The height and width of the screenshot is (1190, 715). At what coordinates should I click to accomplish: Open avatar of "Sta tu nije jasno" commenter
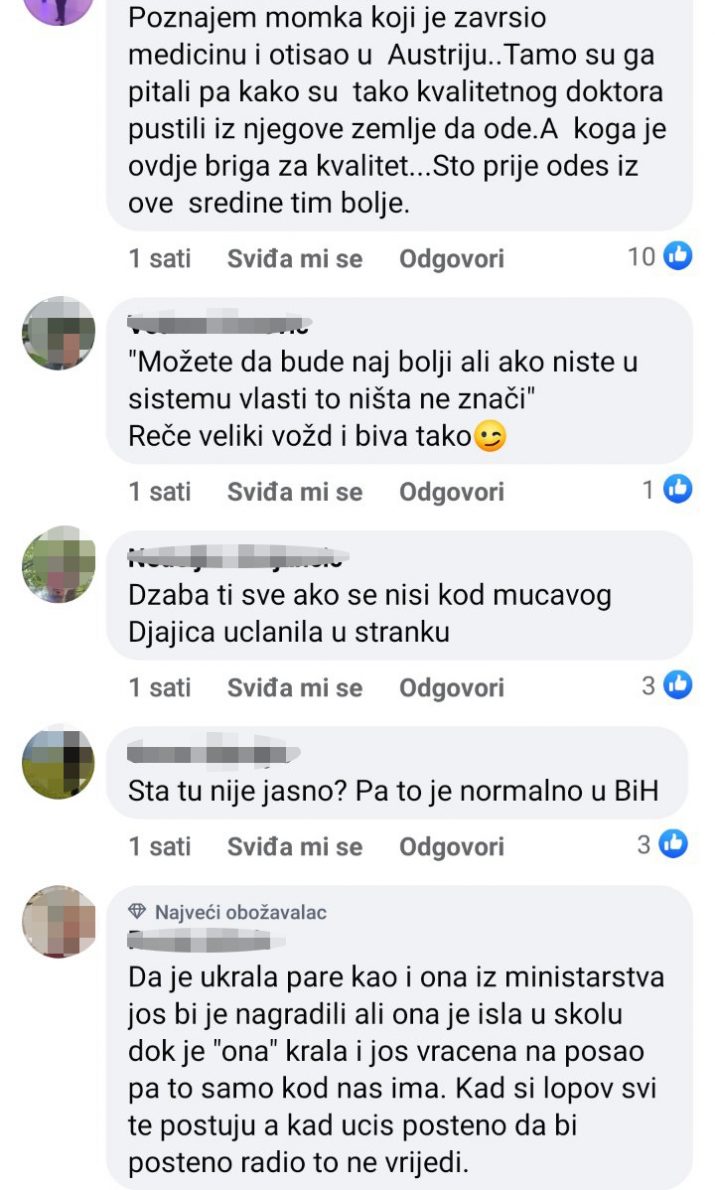[x=58, y=762]
